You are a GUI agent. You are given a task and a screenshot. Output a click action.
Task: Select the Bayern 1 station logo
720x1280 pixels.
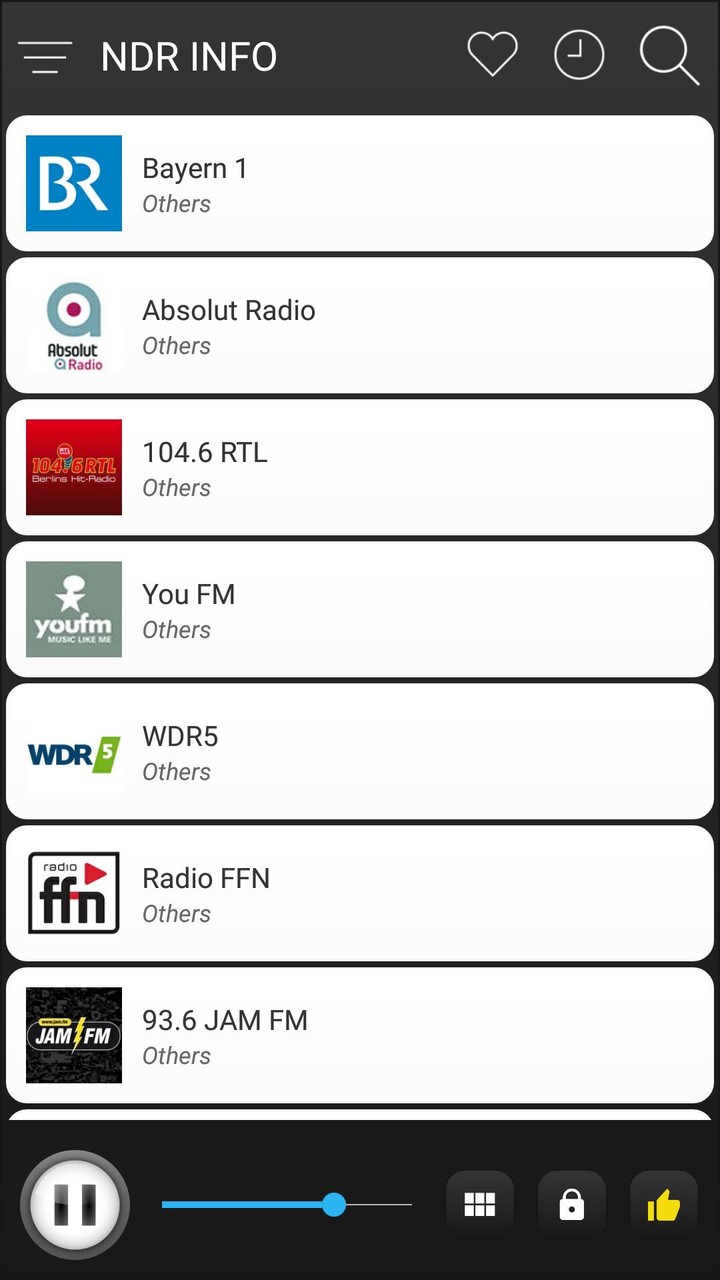pyautogui.click(x=73, y=183)
